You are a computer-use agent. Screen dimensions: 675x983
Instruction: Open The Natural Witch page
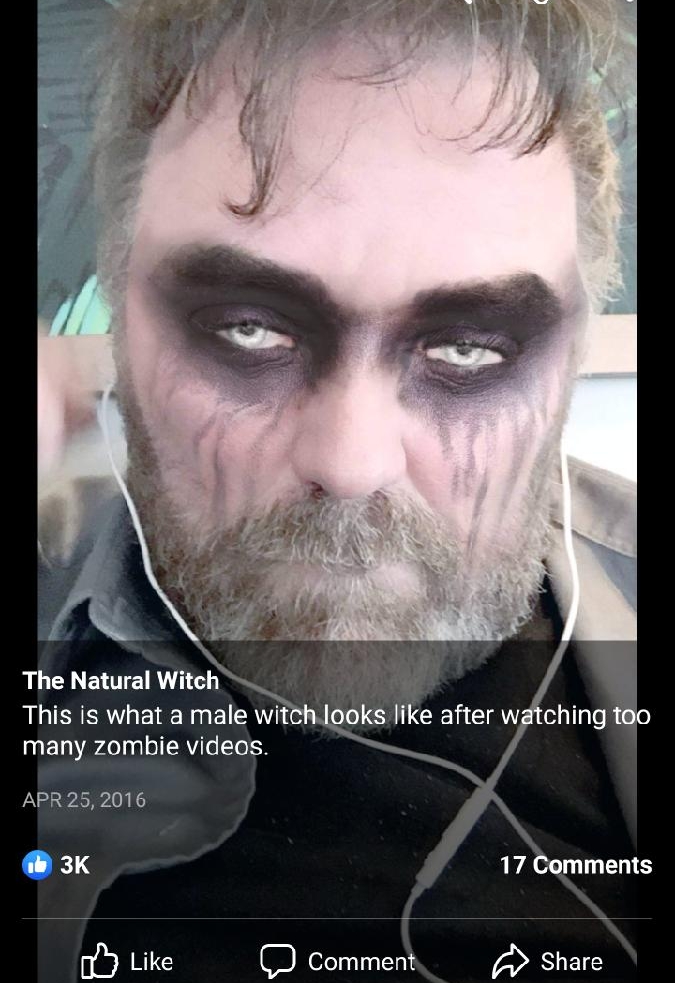(120, 681)
